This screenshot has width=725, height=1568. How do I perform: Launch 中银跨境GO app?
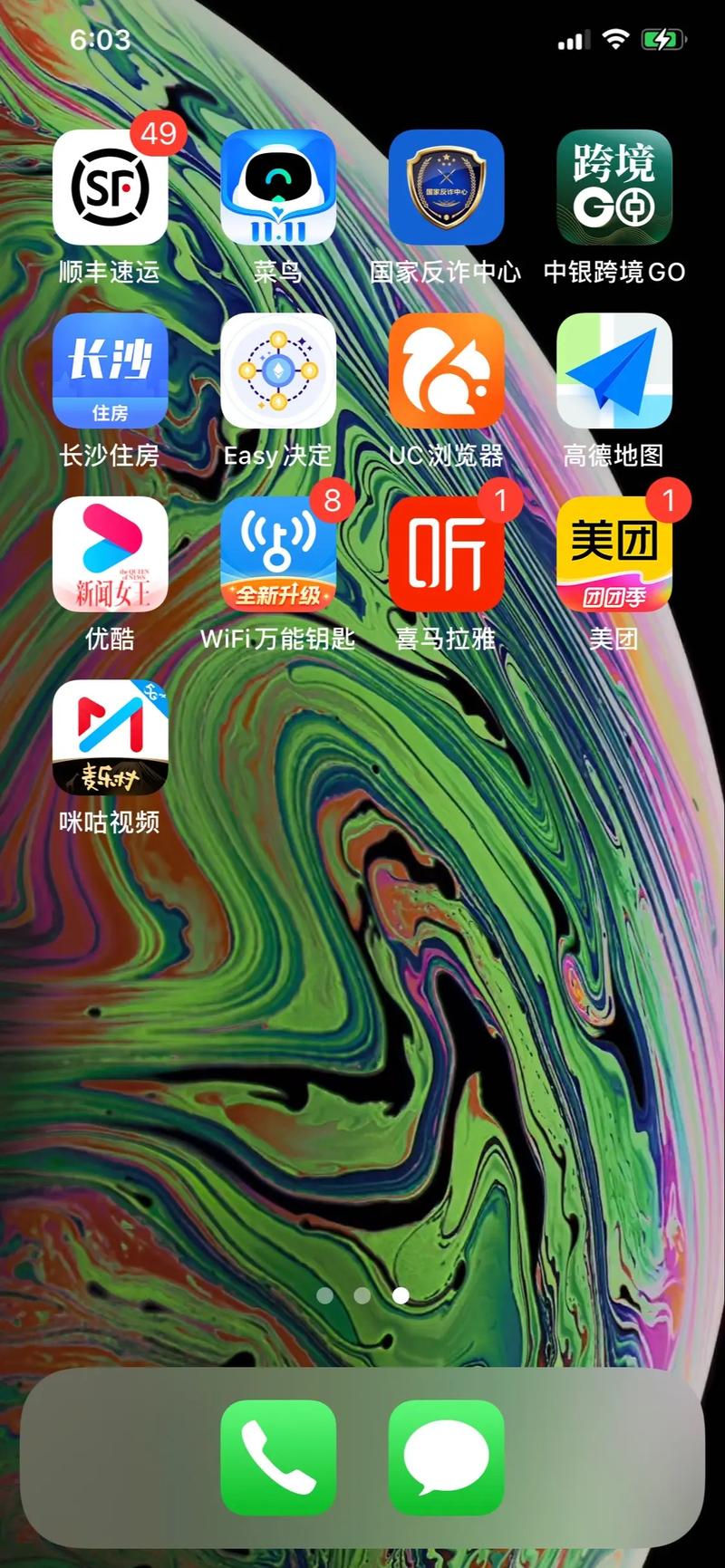tap(614, 188)
